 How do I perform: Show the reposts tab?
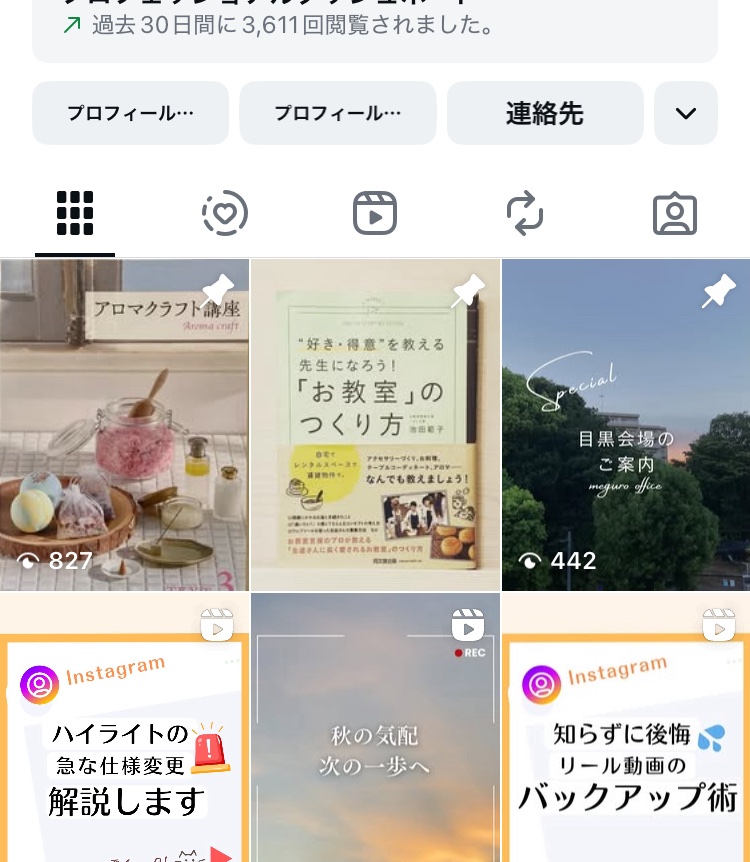click(525, 213)
